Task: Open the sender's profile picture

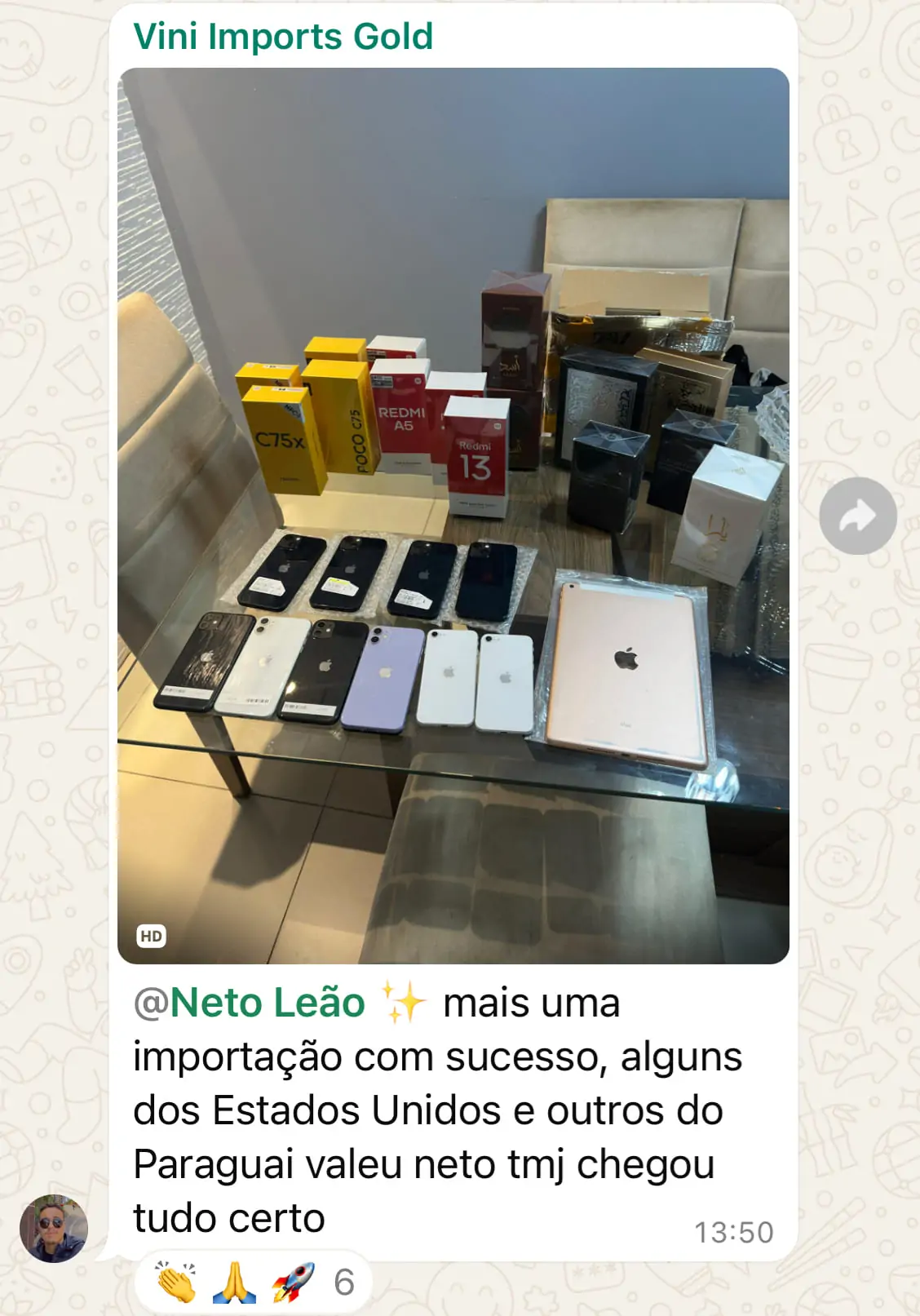Action: [54, 1229]
